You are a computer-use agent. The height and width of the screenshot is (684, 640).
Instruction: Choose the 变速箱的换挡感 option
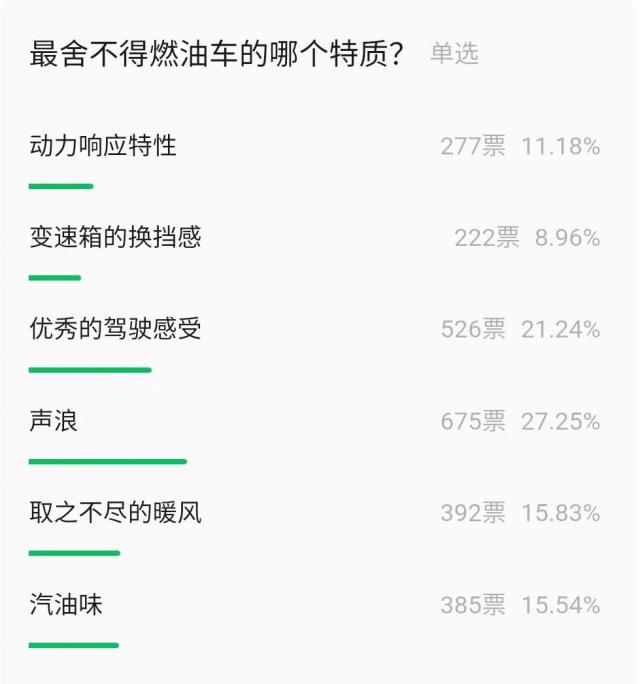pyautogui.click(x=115, y=238)
